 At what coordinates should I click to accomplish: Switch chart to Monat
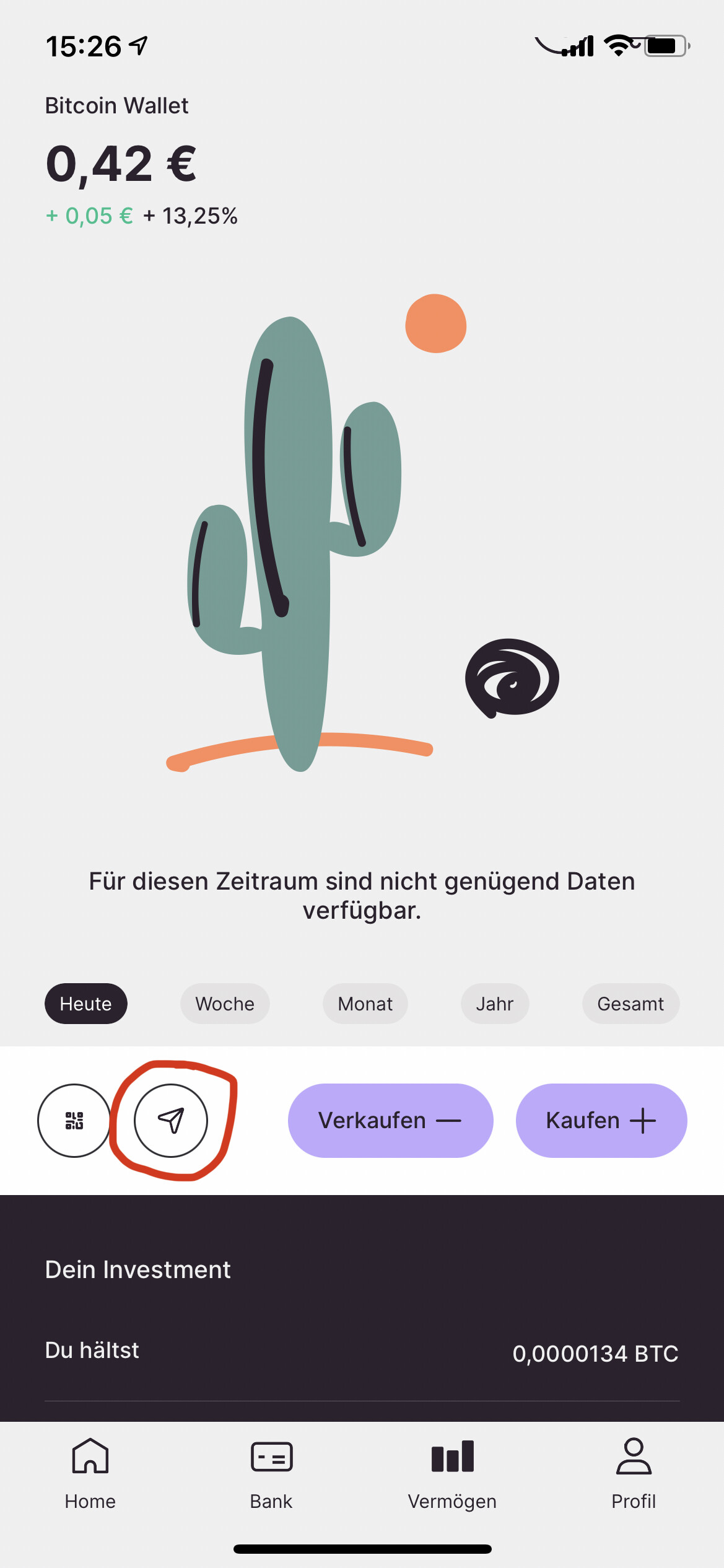coord(365,1004)
